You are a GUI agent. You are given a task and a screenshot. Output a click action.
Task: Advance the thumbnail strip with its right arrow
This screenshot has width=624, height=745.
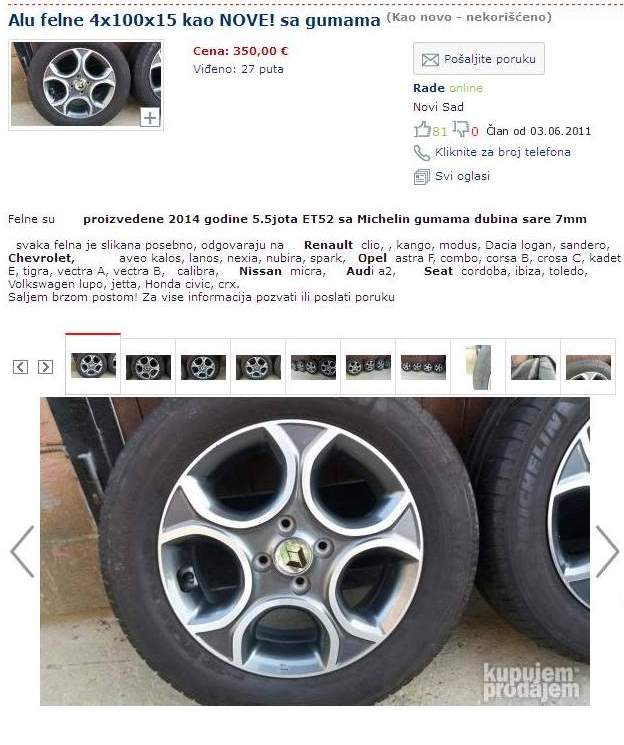point(45,367)
